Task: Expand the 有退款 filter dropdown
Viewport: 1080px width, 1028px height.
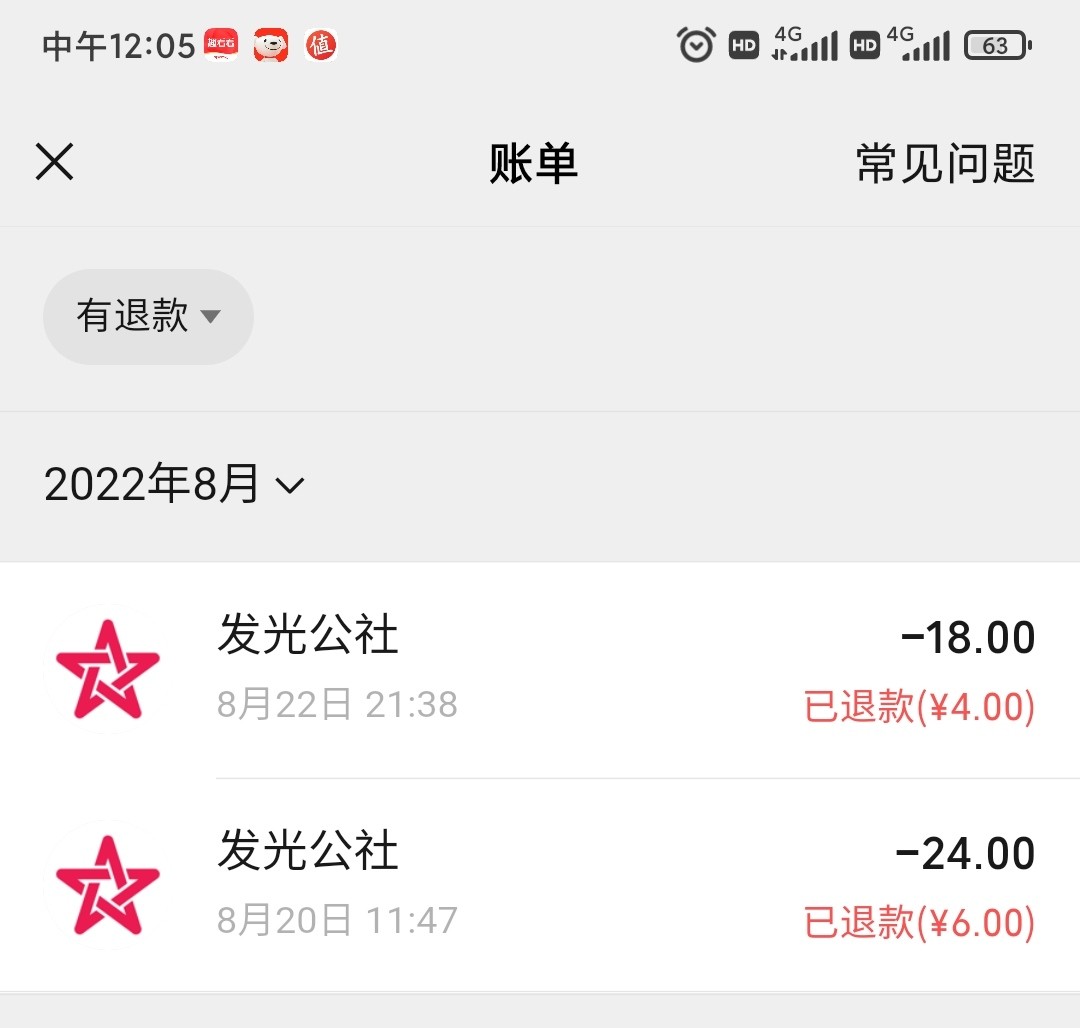Action: [x=148, y=317]
